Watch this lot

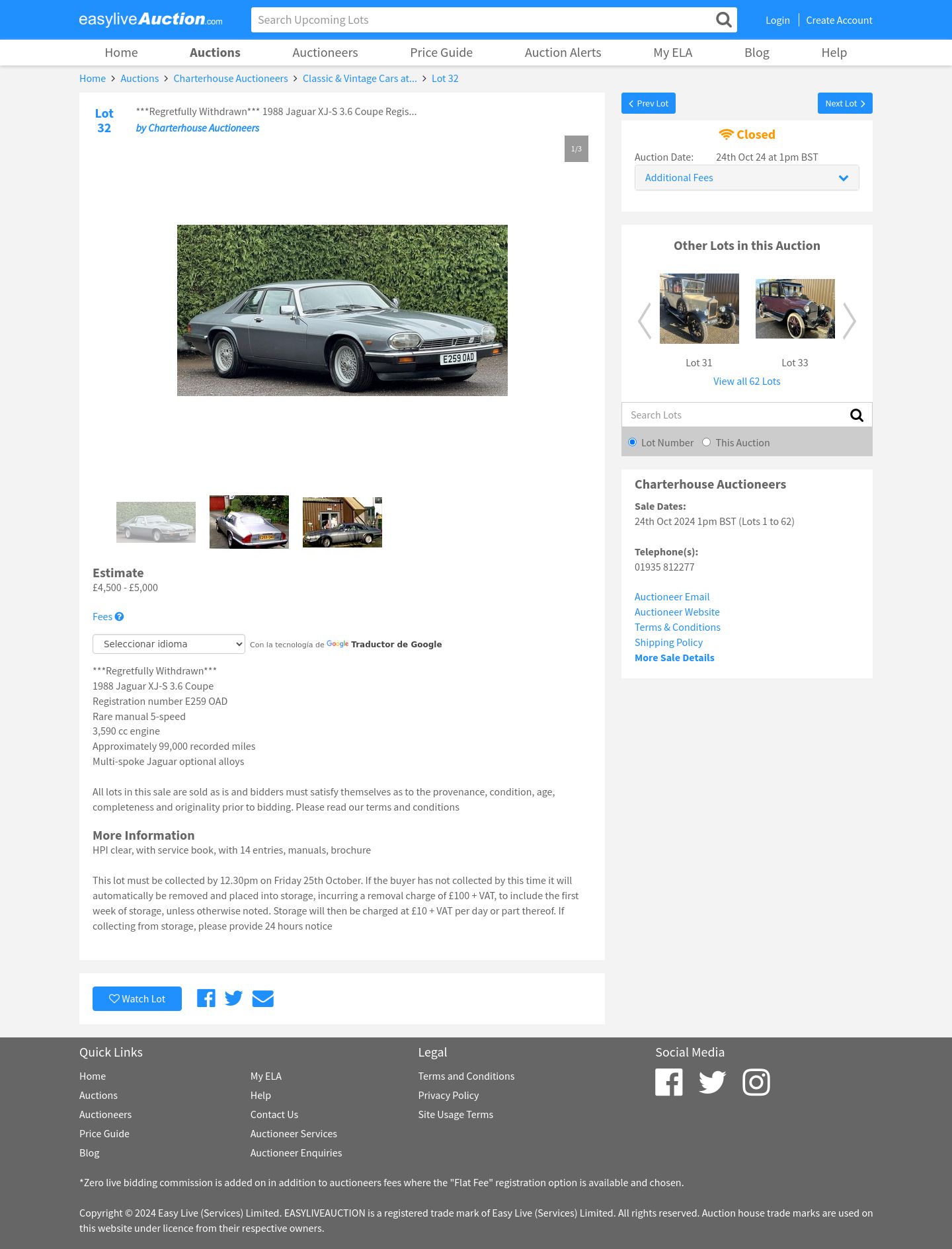click(137, 999)
